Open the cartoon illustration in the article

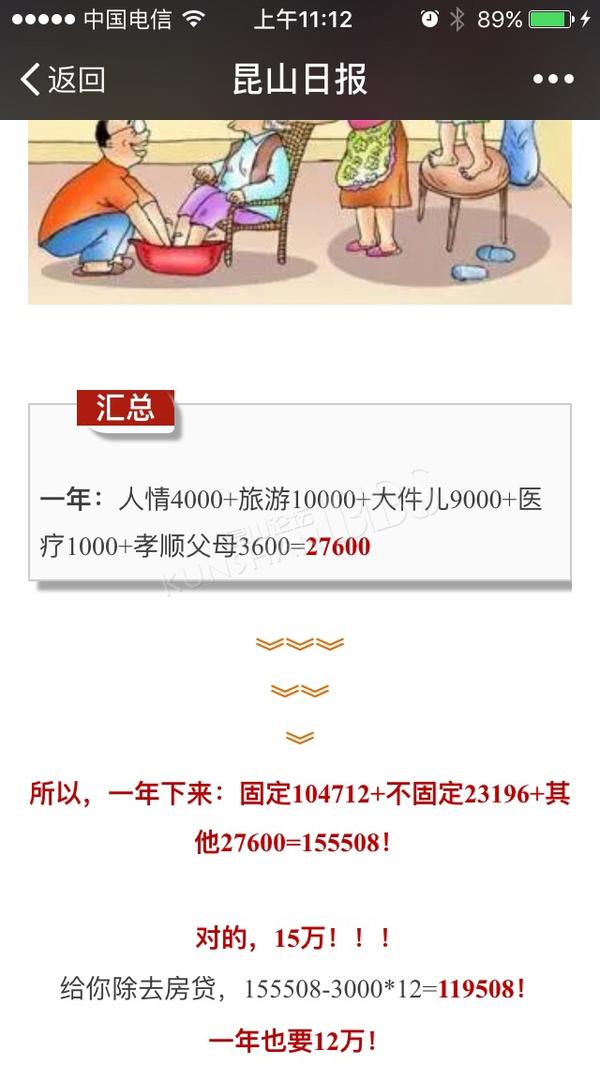[x=300, y=212]
